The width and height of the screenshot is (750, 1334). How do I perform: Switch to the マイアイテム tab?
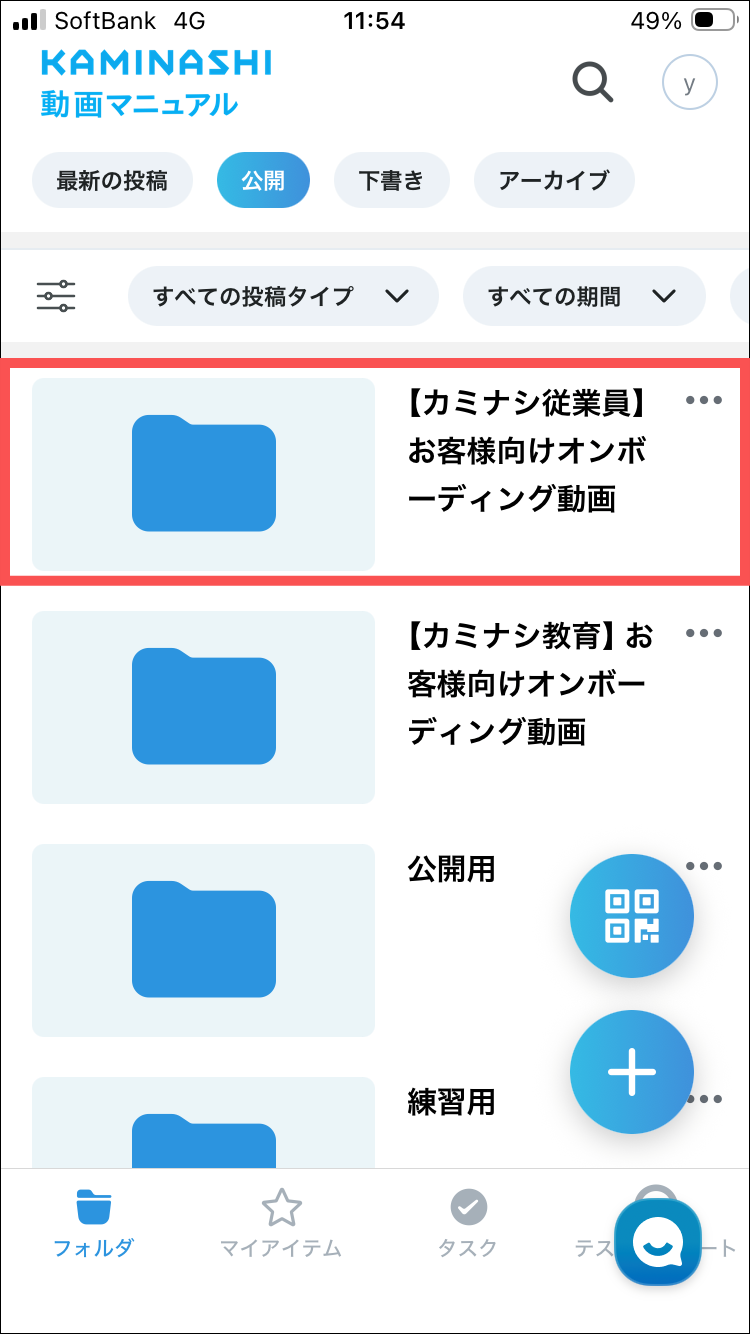[x=281, y=1223]
